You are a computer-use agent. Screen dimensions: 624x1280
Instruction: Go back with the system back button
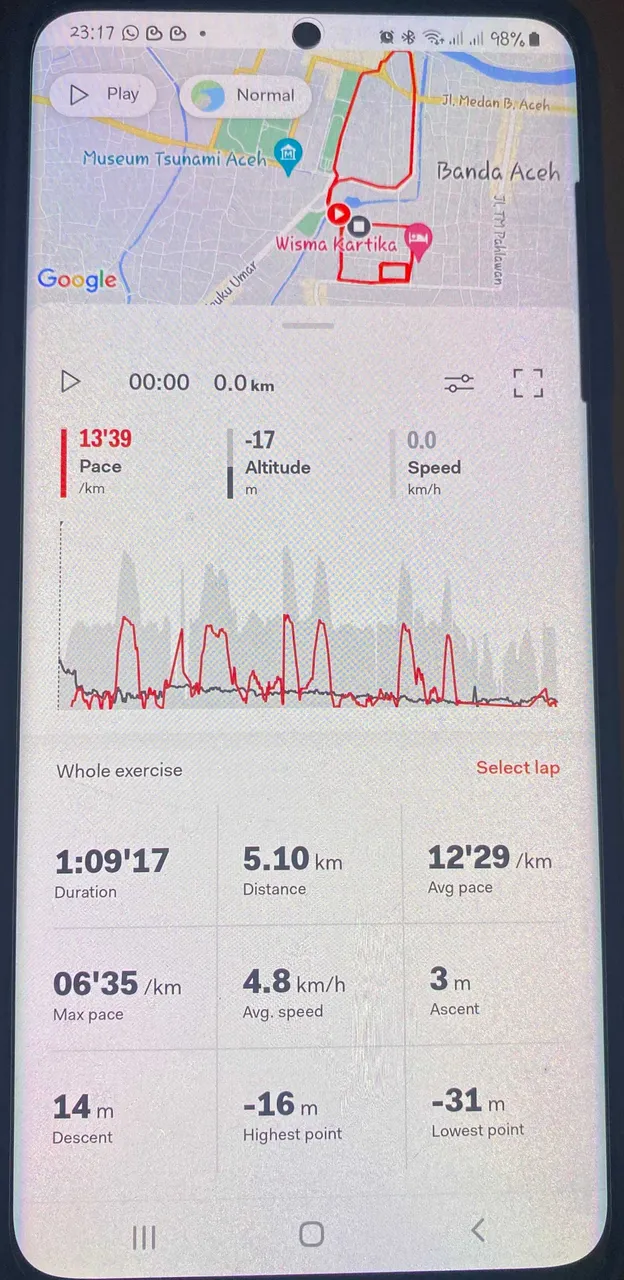477,1230
